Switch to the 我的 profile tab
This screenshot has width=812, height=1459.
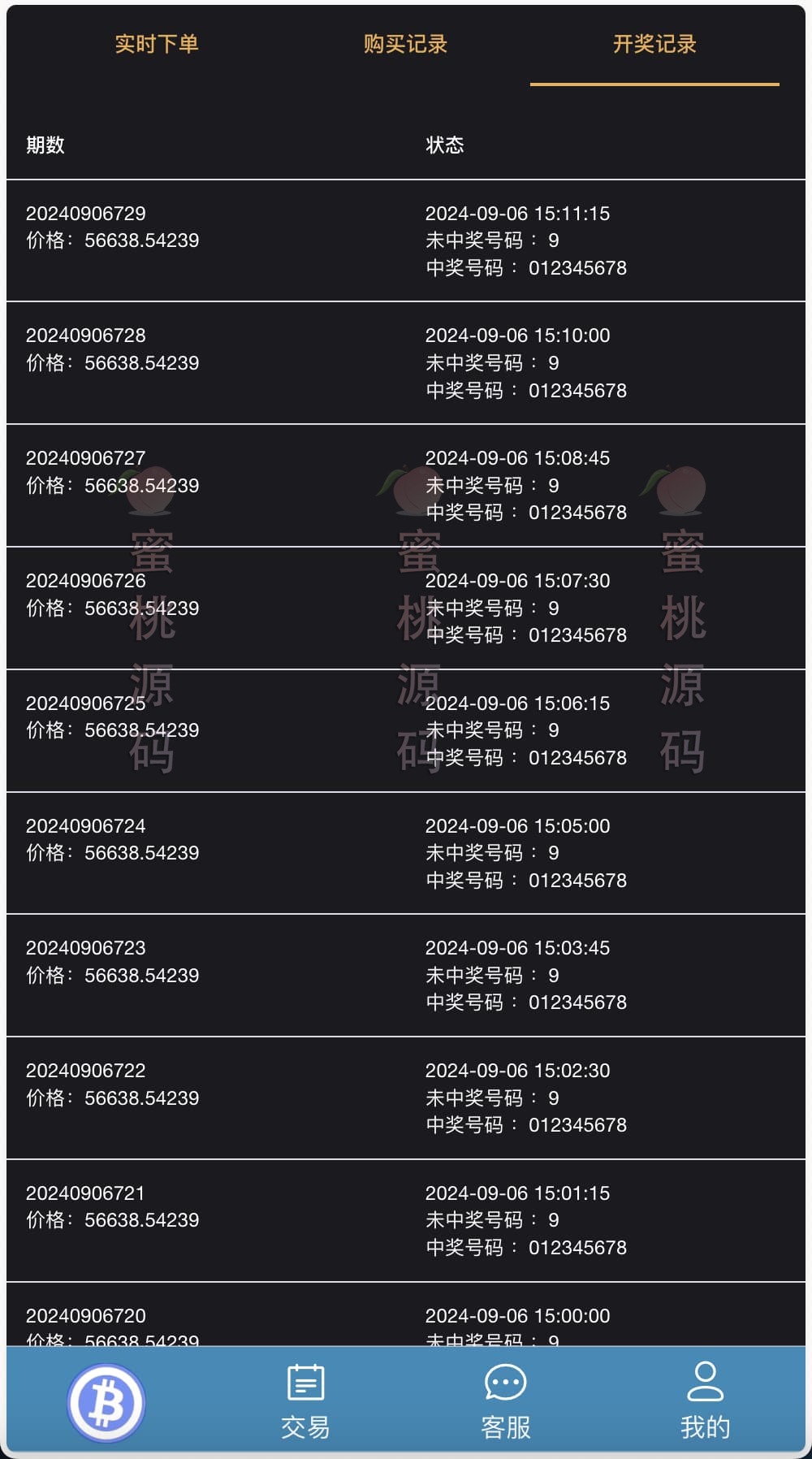point(705,1402)
